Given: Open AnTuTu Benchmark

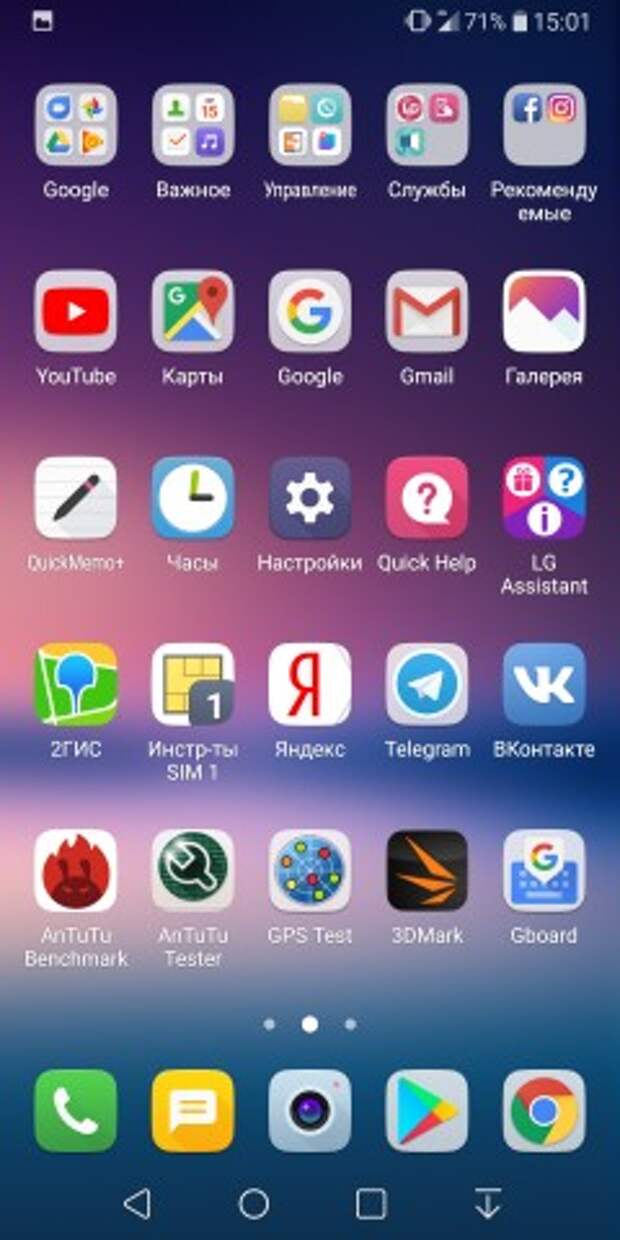Looking at the screenshot, I should (76, 870).
